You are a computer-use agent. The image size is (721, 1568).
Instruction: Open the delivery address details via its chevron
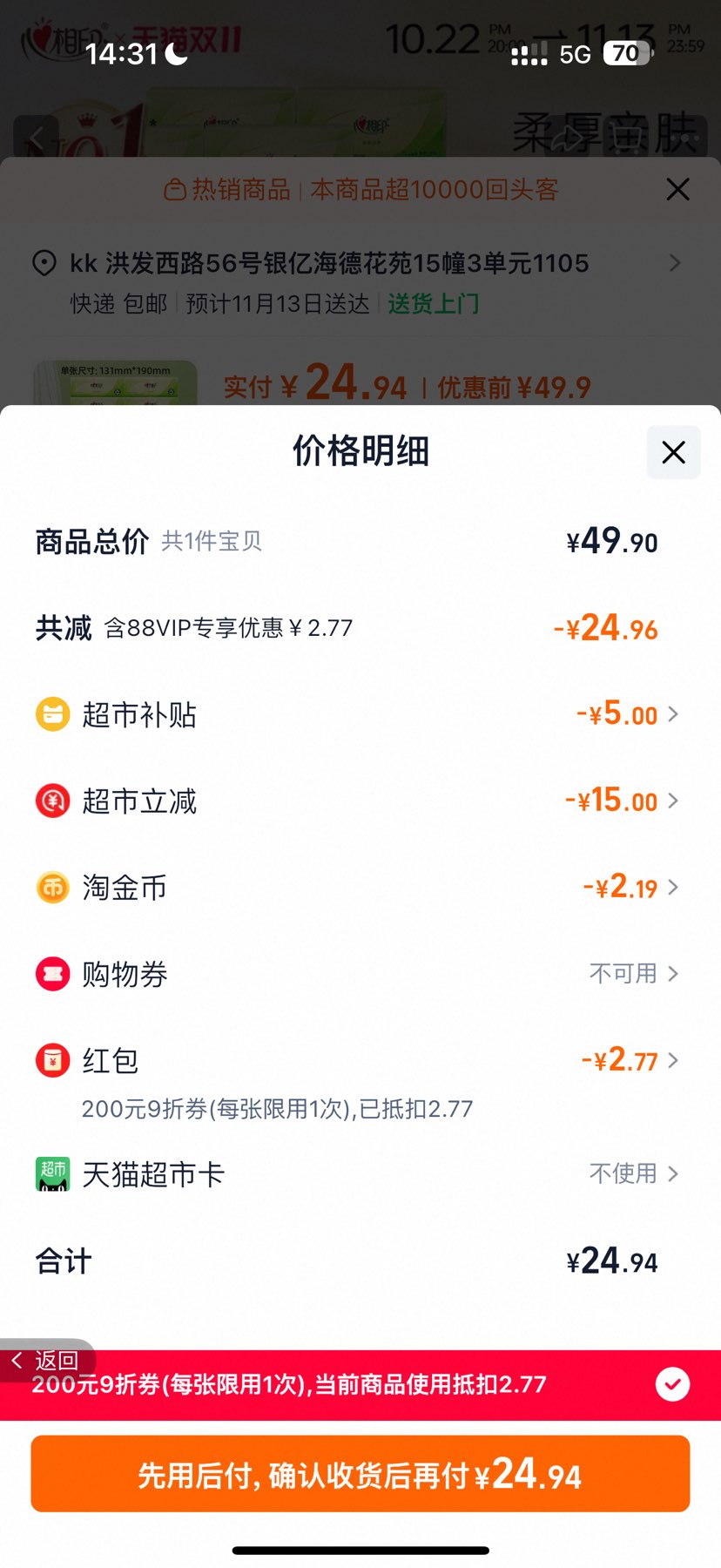pos(677,262)
